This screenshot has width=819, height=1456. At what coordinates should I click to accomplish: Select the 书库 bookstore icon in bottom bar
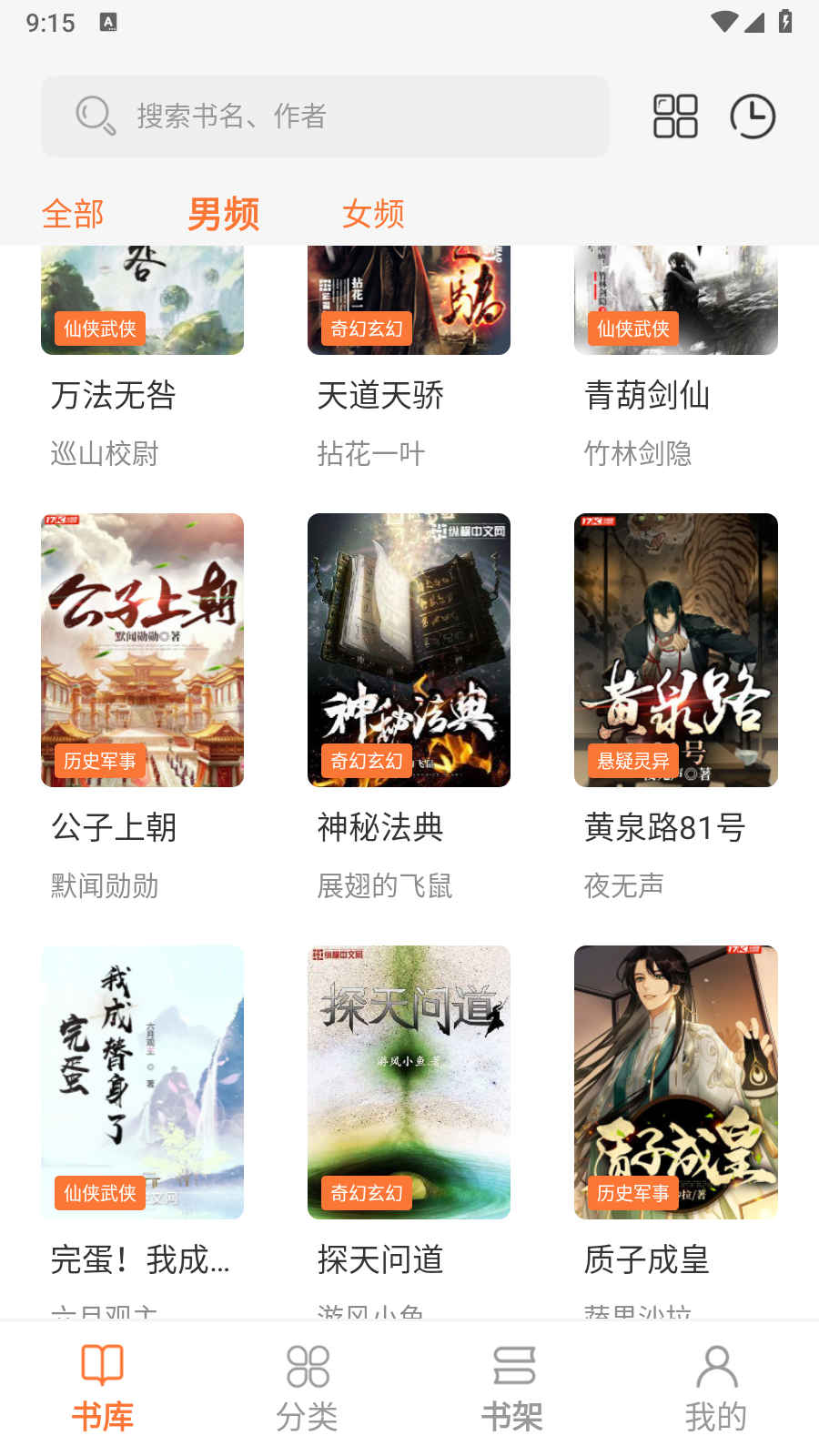[102, 1383]
